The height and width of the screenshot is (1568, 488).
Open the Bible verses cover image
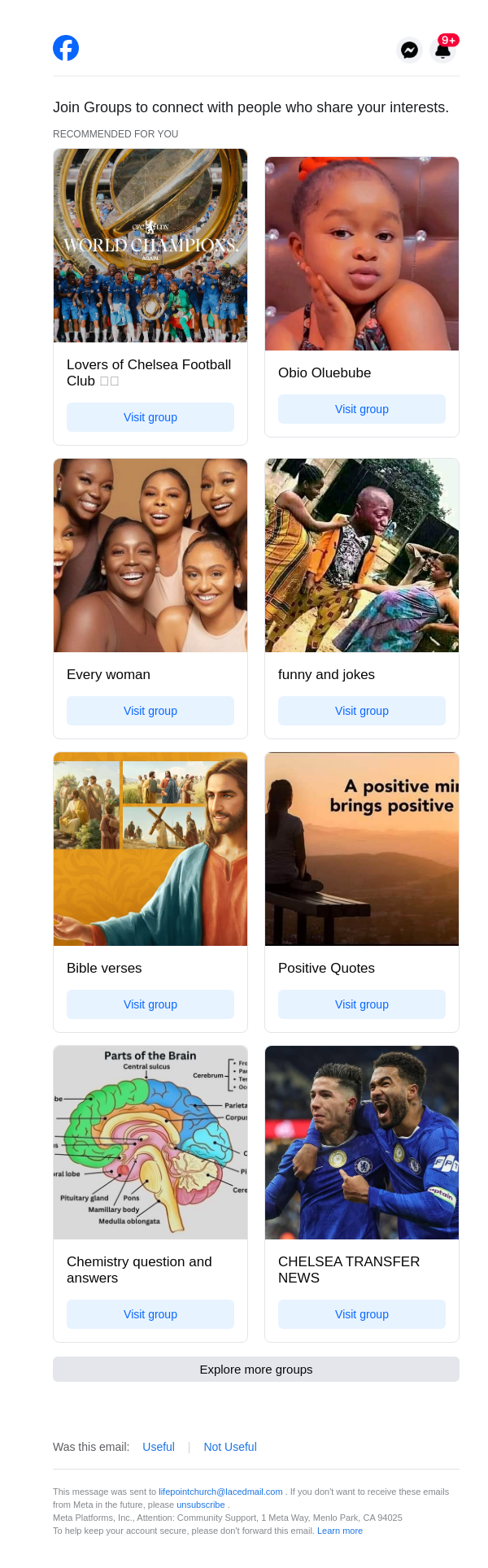pos(150,849)
